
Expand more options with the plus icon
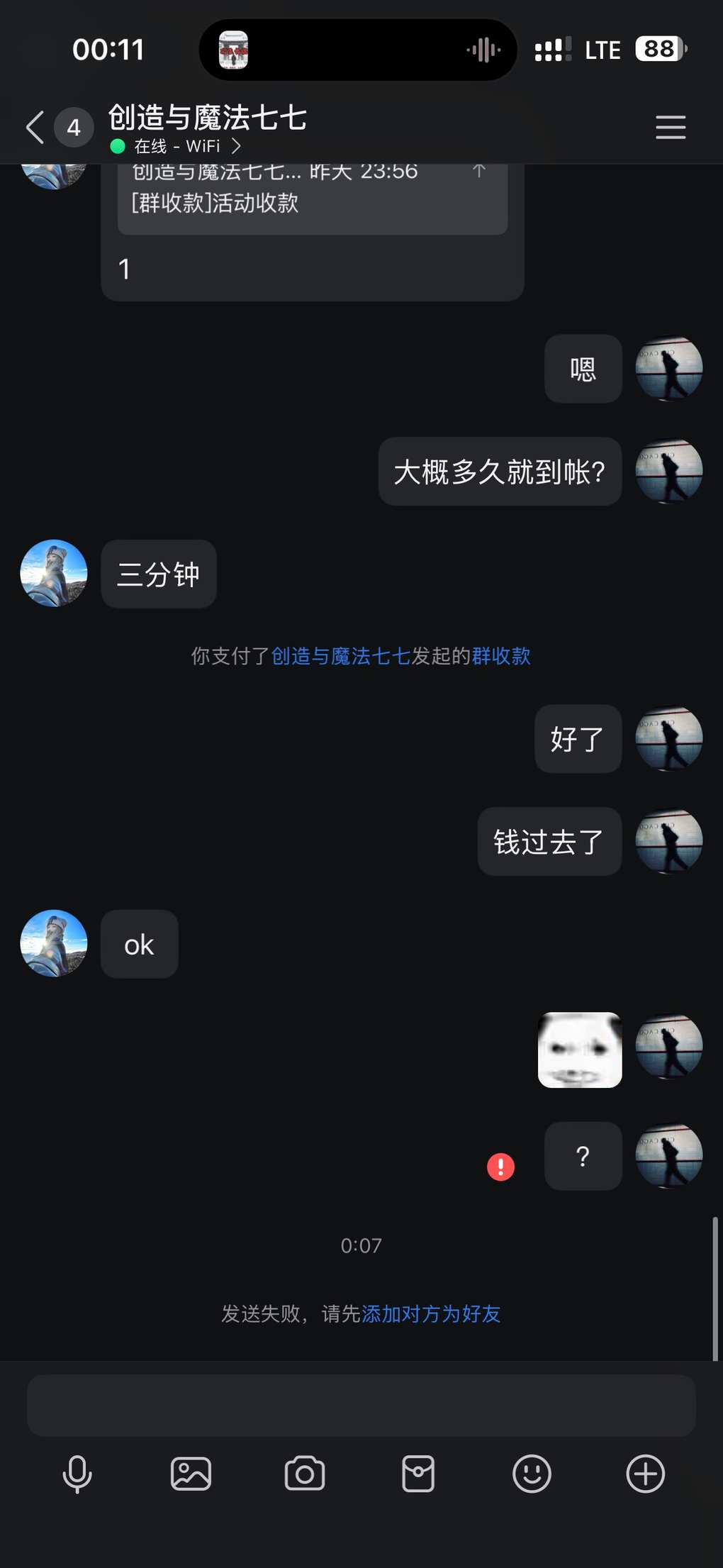645,1474
